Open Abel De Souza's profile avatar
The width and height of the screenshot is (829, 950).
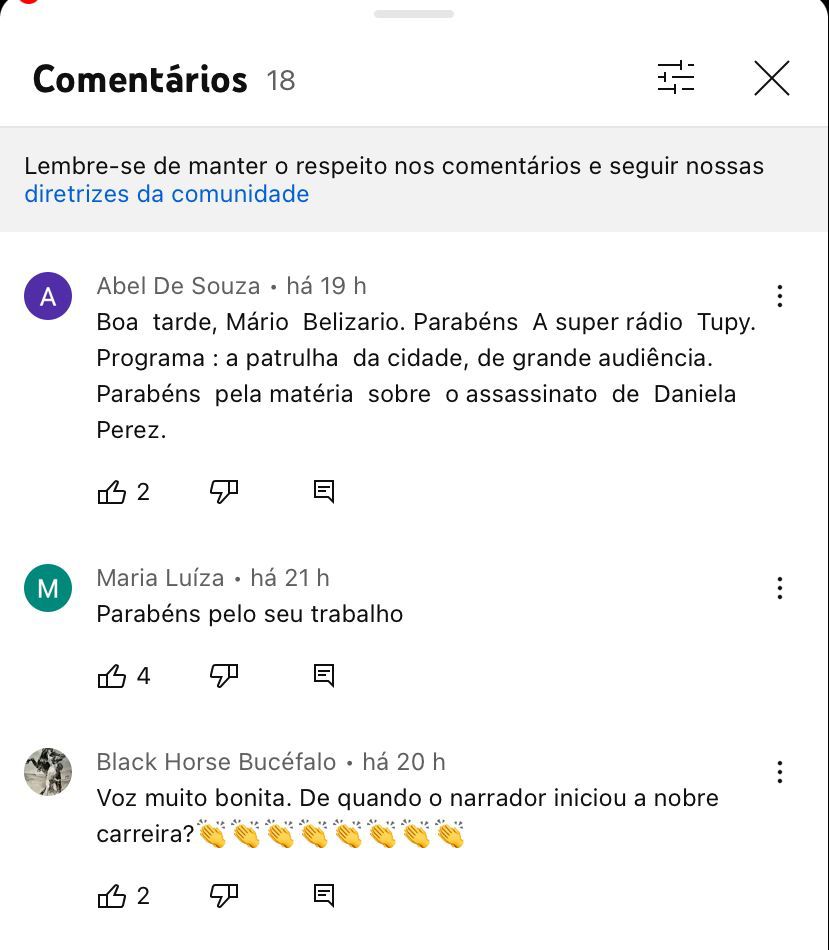48,296
